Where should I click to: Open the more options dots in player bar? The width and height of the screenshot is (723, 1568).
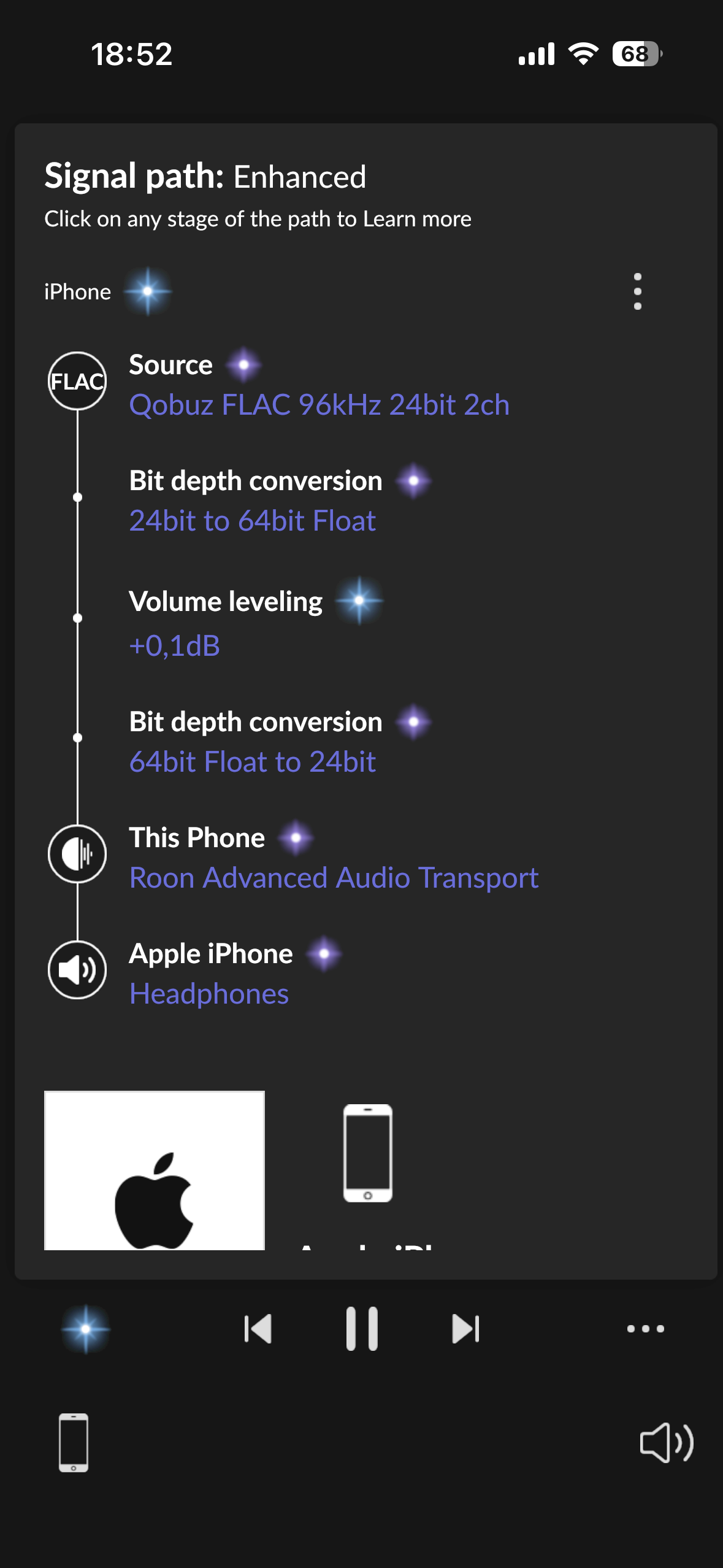click(x=645, y=1329)
